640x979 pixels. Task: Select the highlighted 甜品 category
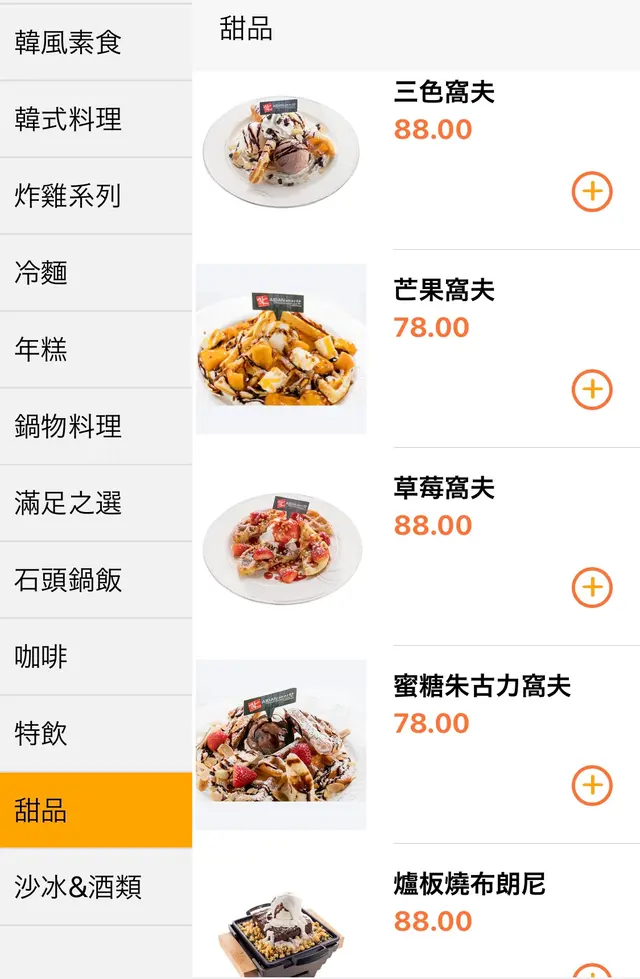[95, 810]
